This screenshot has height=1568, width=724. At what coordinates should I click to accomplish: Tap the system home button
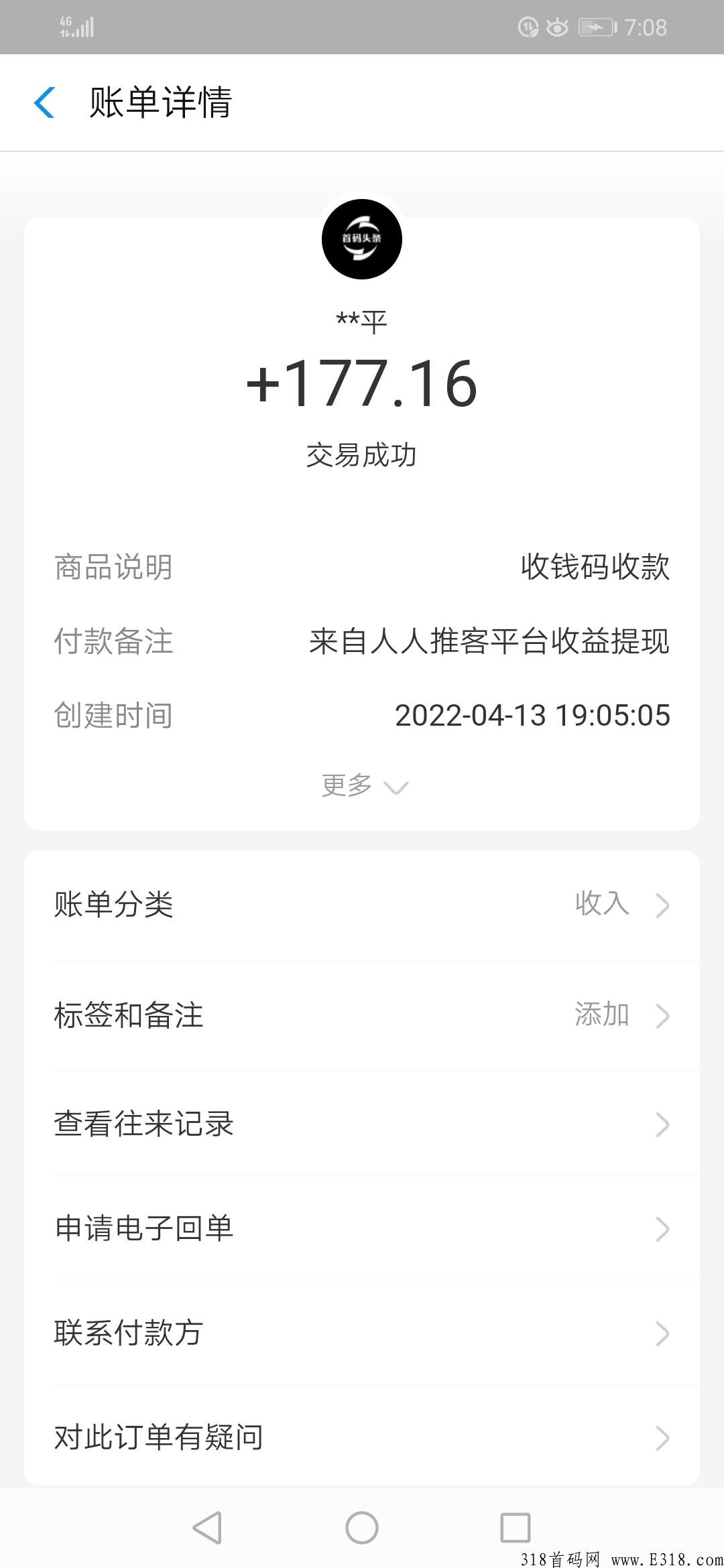(x=362, y=1528)
